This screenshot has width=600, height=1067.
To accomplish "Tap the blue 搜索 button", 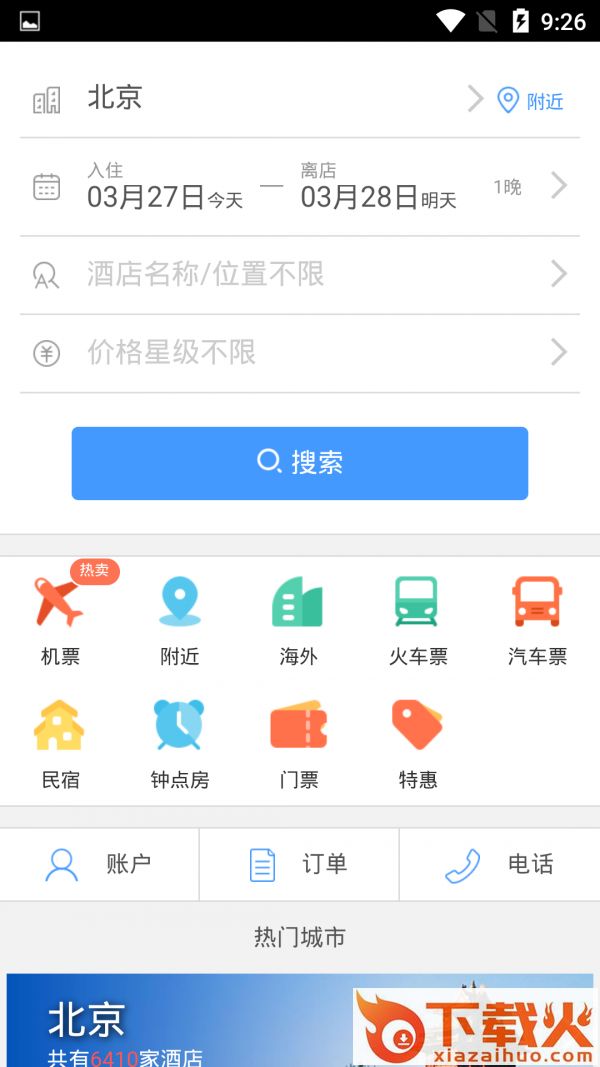I will coord(300,463).
